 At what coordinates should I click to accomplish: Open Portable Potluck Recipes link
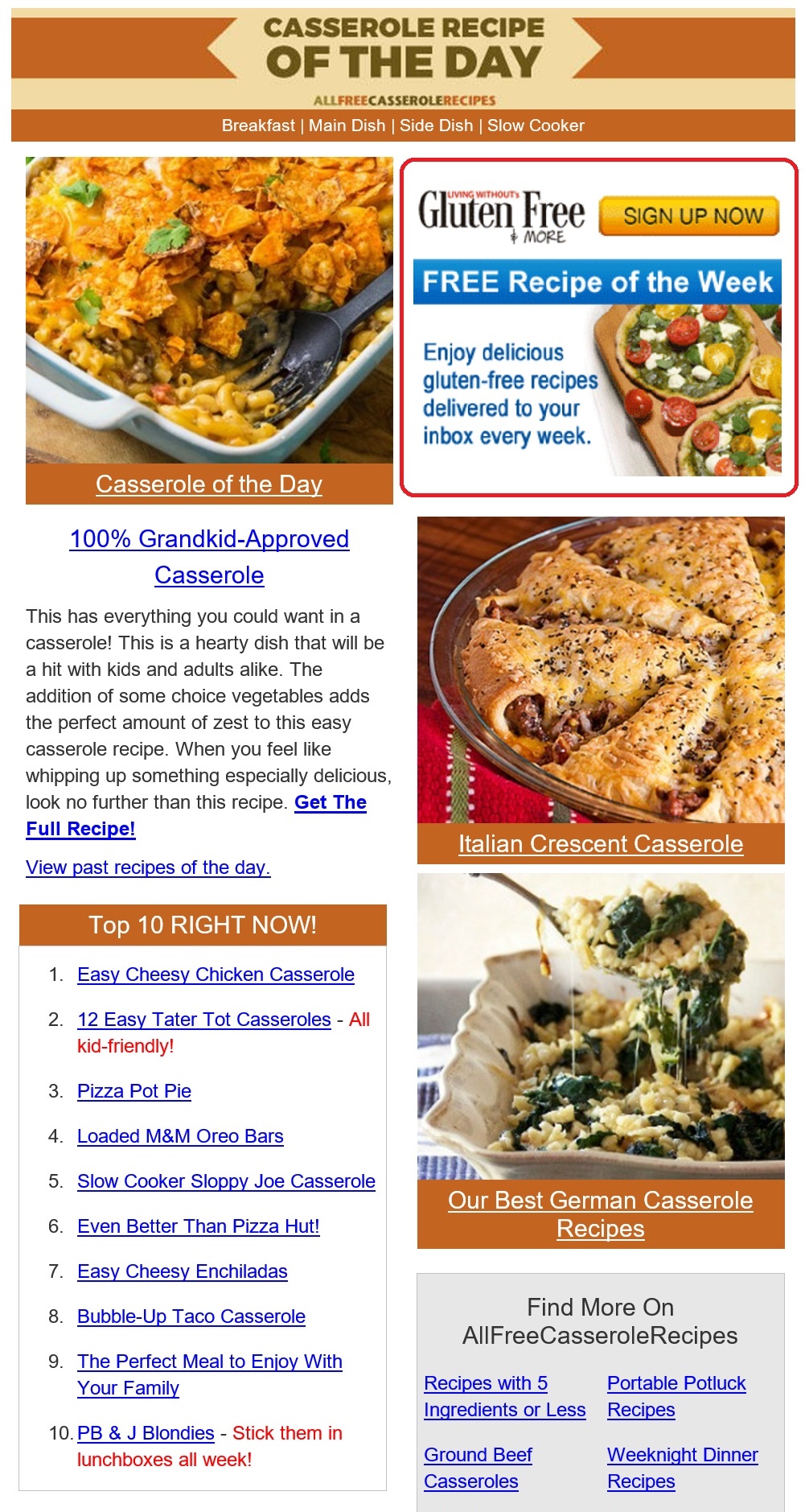pos(676,1396)
